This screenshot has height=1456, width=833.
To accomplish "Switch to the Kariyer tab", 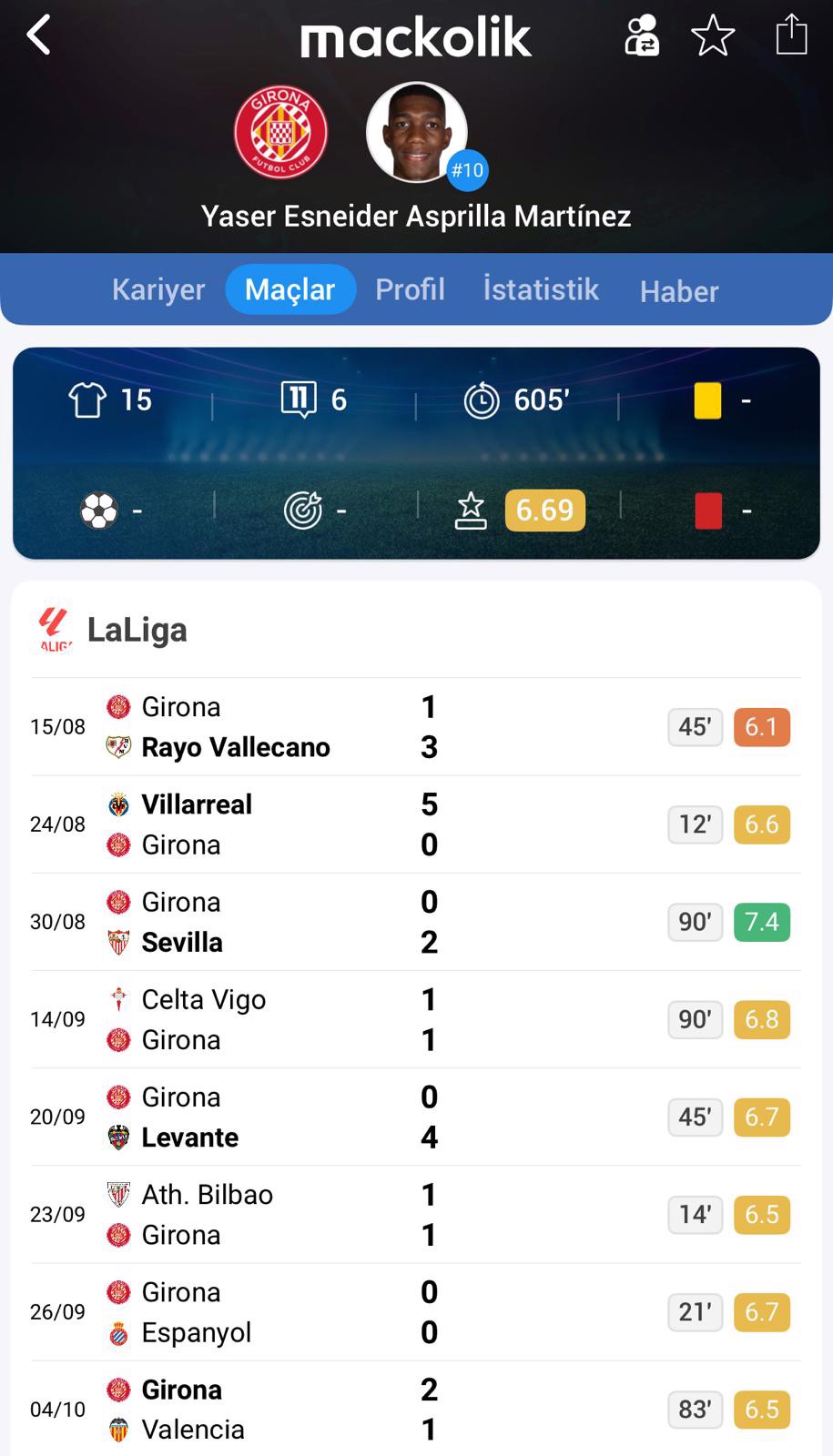I will (158, 289).
